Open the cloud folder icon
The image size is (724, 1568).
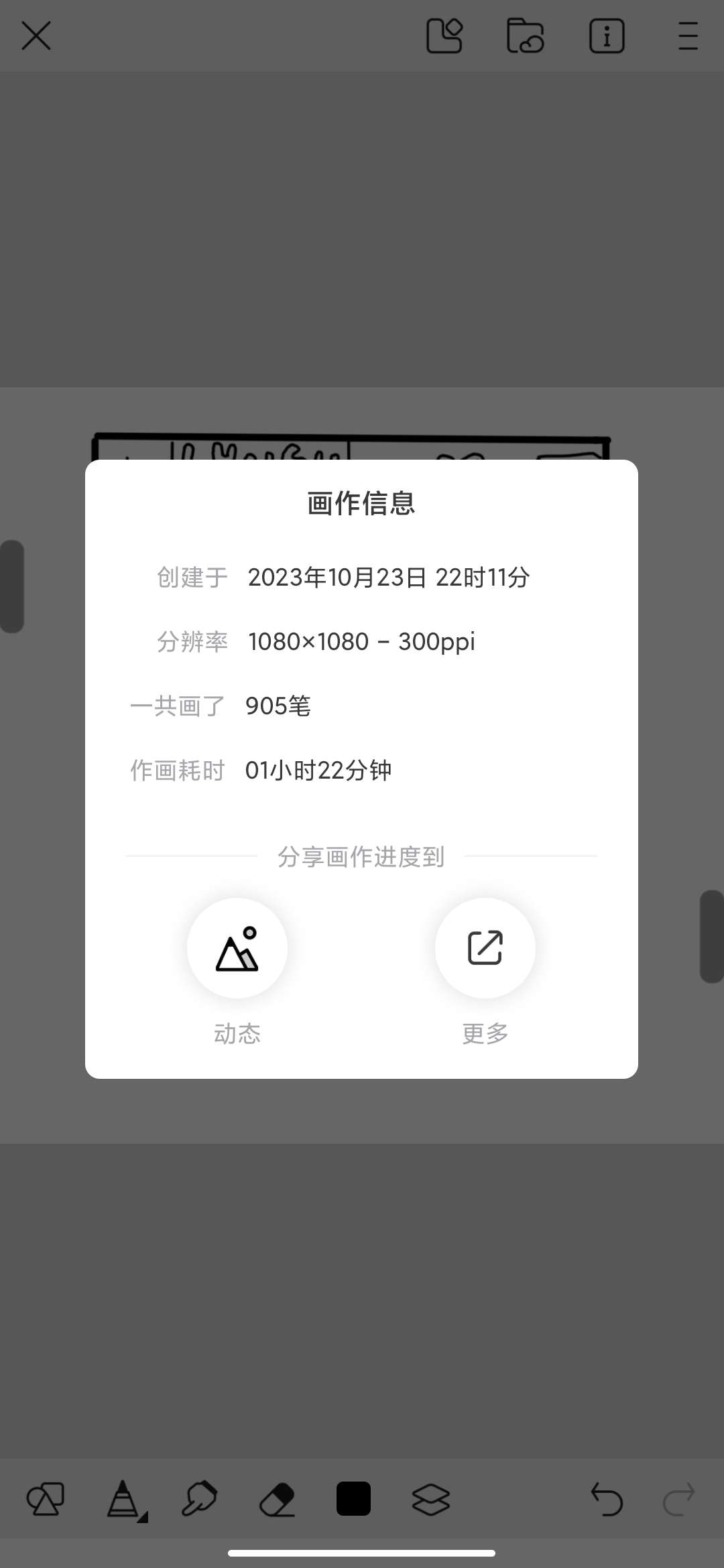[x=525, y=36]
